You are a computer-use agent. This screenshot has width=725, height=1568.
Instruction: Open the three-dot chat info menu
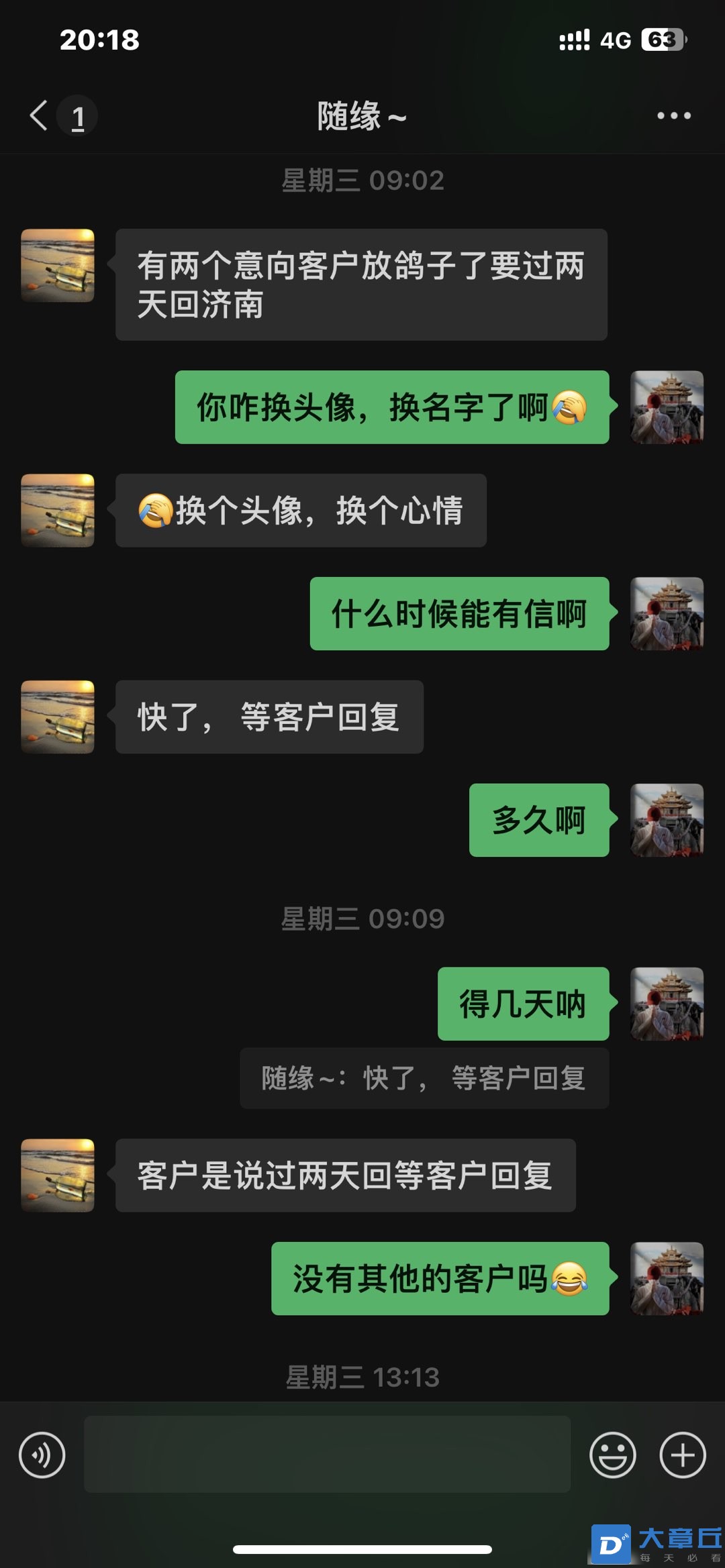pyautogui.click(x=673, y=115)
